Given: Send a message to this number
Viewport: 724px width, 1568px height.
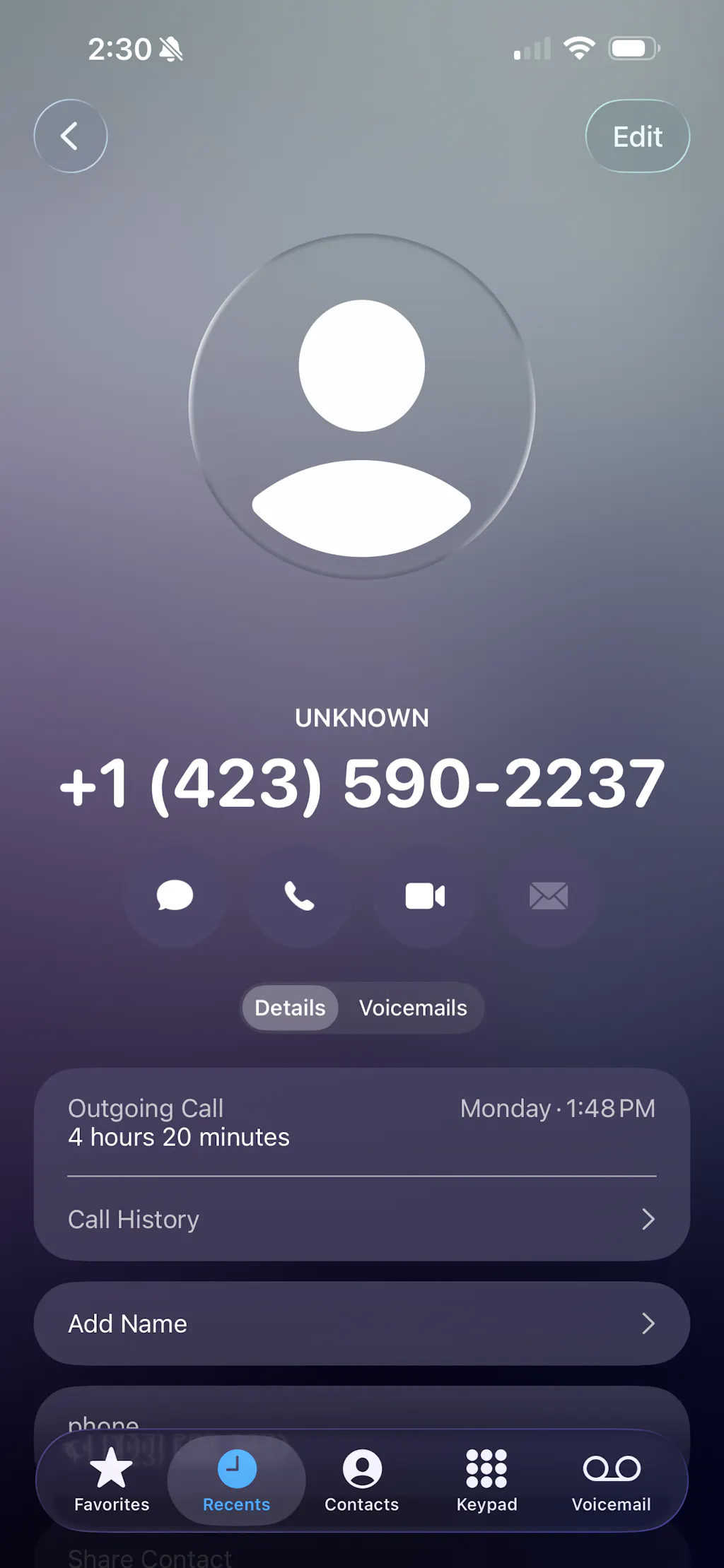Looking at the screenshot, I should point(175,896).
